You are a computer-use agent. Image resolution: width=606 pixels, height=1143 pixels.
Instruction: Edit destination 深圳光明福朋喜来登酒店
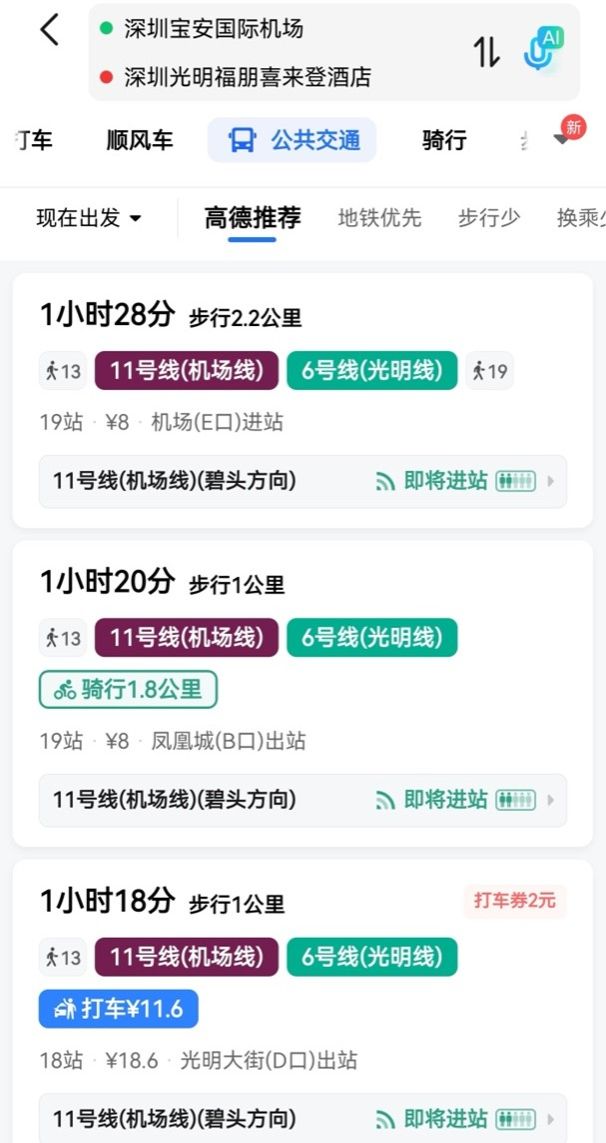coord(247,77)
